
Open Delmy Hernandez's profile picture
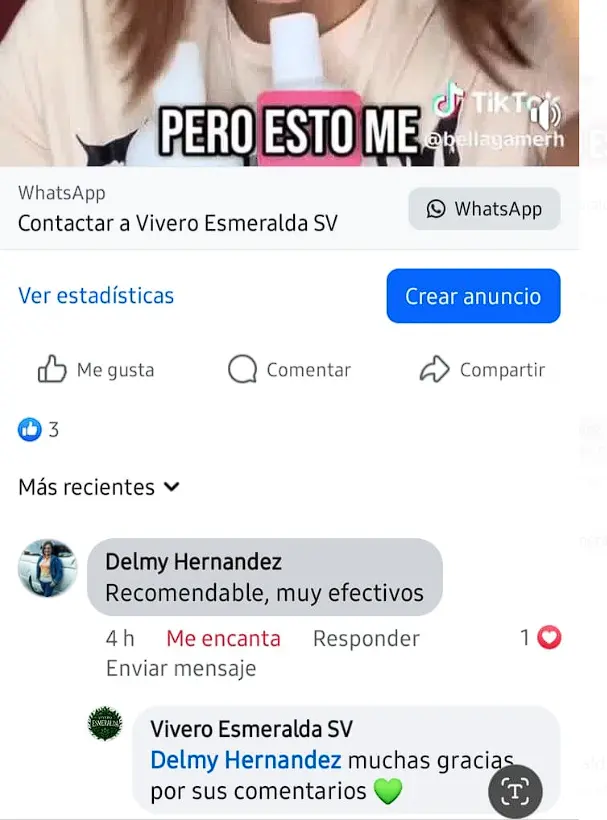(47, 568)
